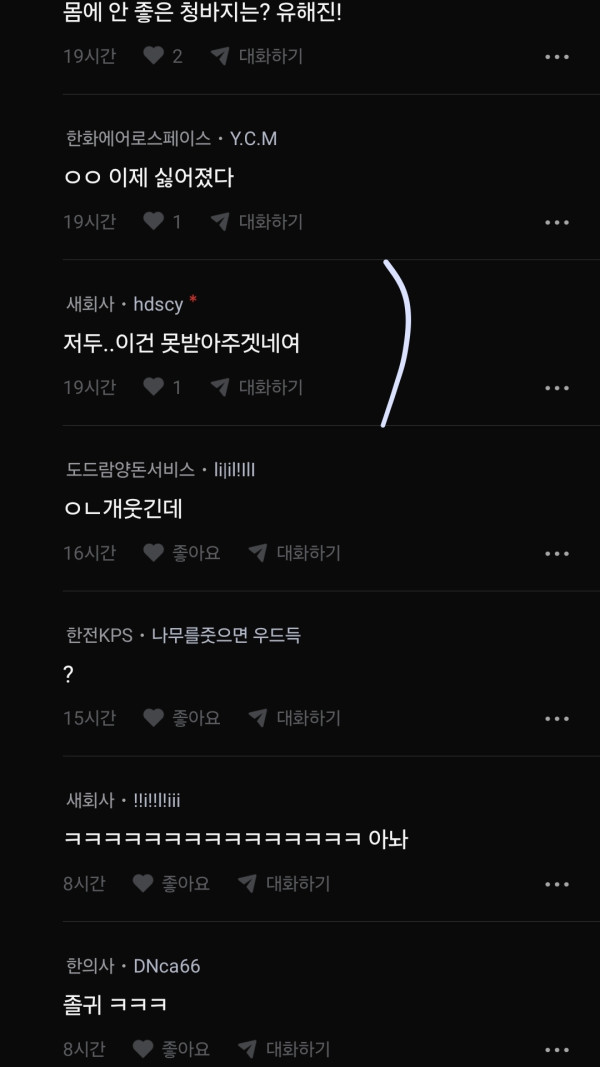
Task: Like DNca66's comment
Action: pyautogui.click(x=171, y=1049)
